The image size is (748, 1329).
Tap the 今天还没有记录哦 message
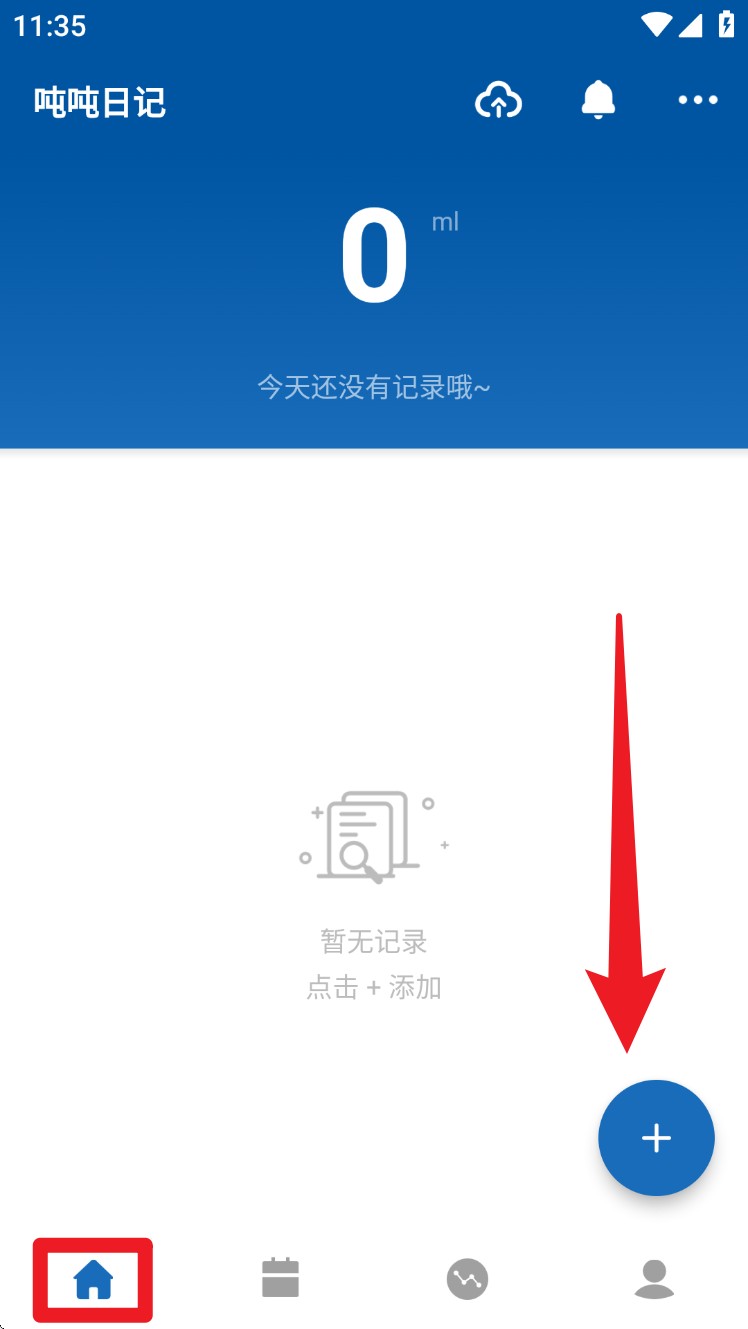(x=374, y=387)
